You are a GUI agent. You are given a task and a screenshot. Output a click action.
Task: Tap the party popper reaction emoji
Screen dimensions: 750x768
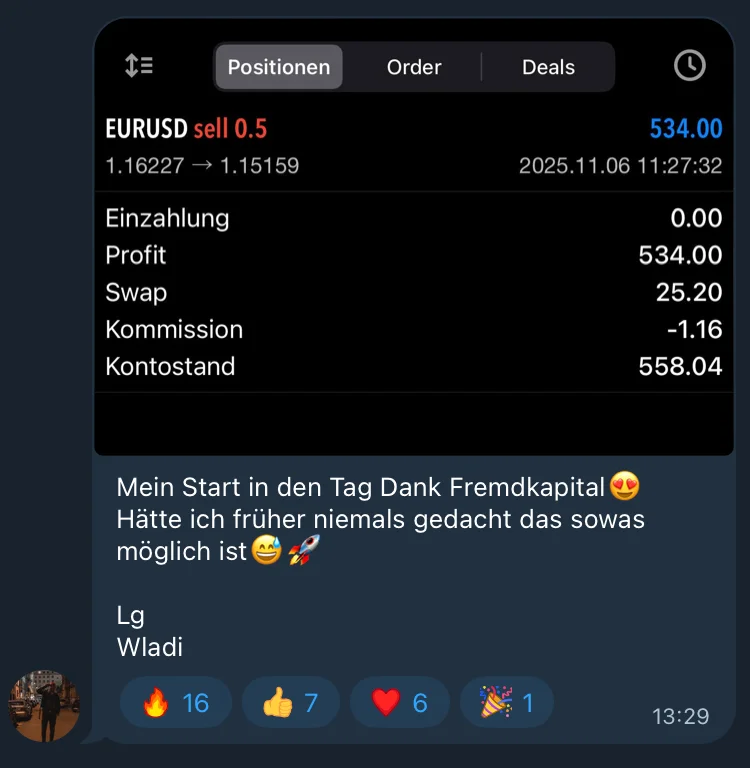(491, 703)
